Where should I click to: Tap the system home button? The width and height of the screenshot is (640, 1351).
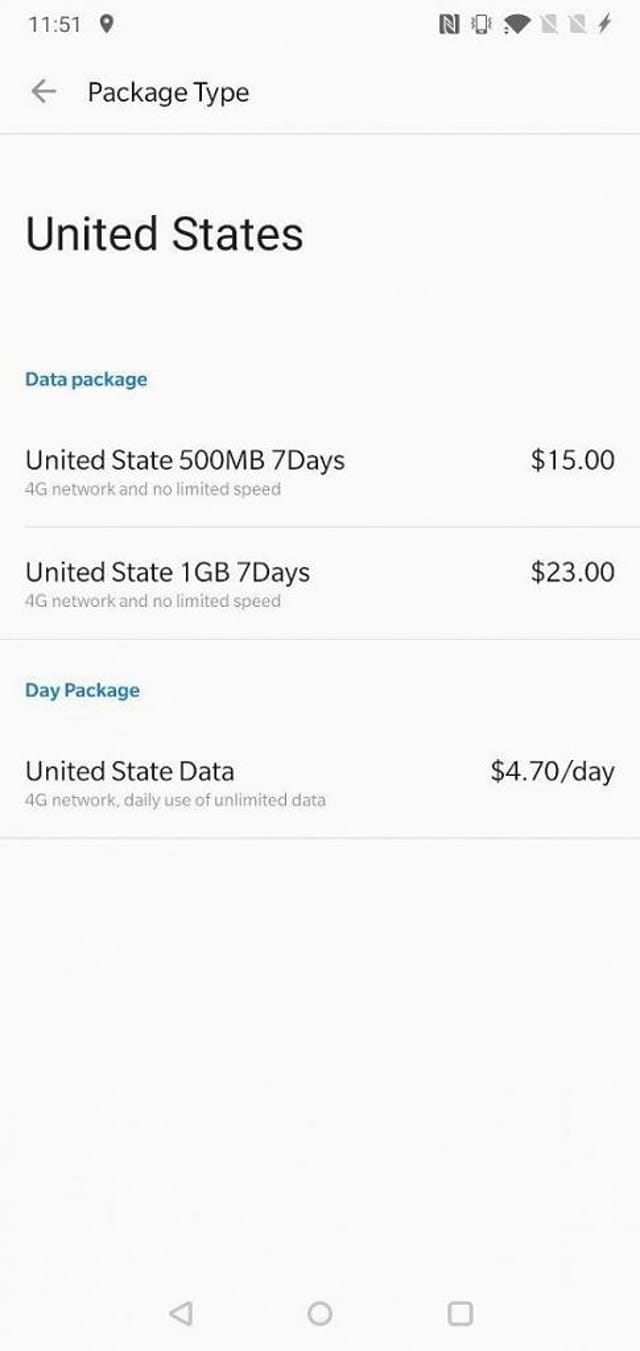(x=320, y=1313)
